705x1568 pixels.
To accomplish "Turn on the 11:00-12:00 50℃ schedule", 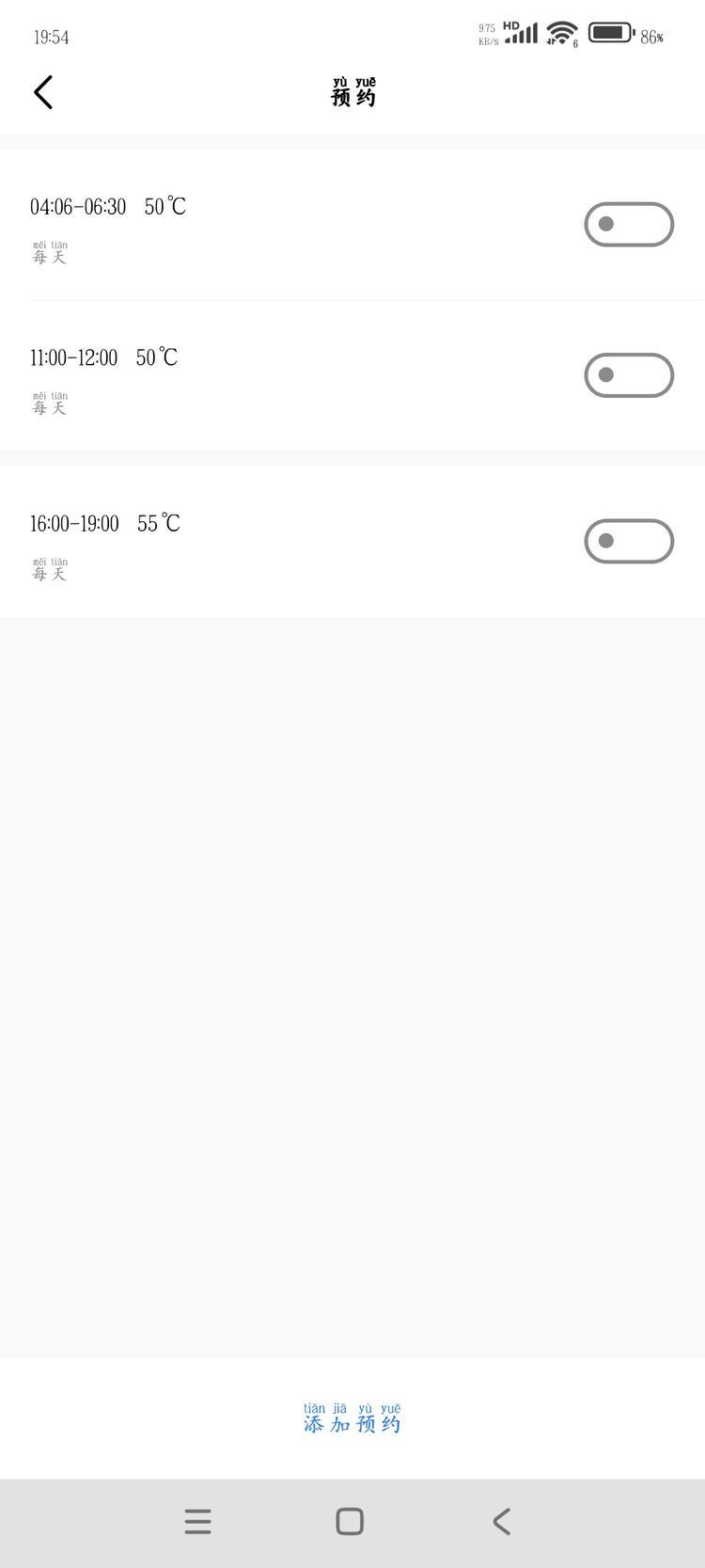I will tap(629, 375).
